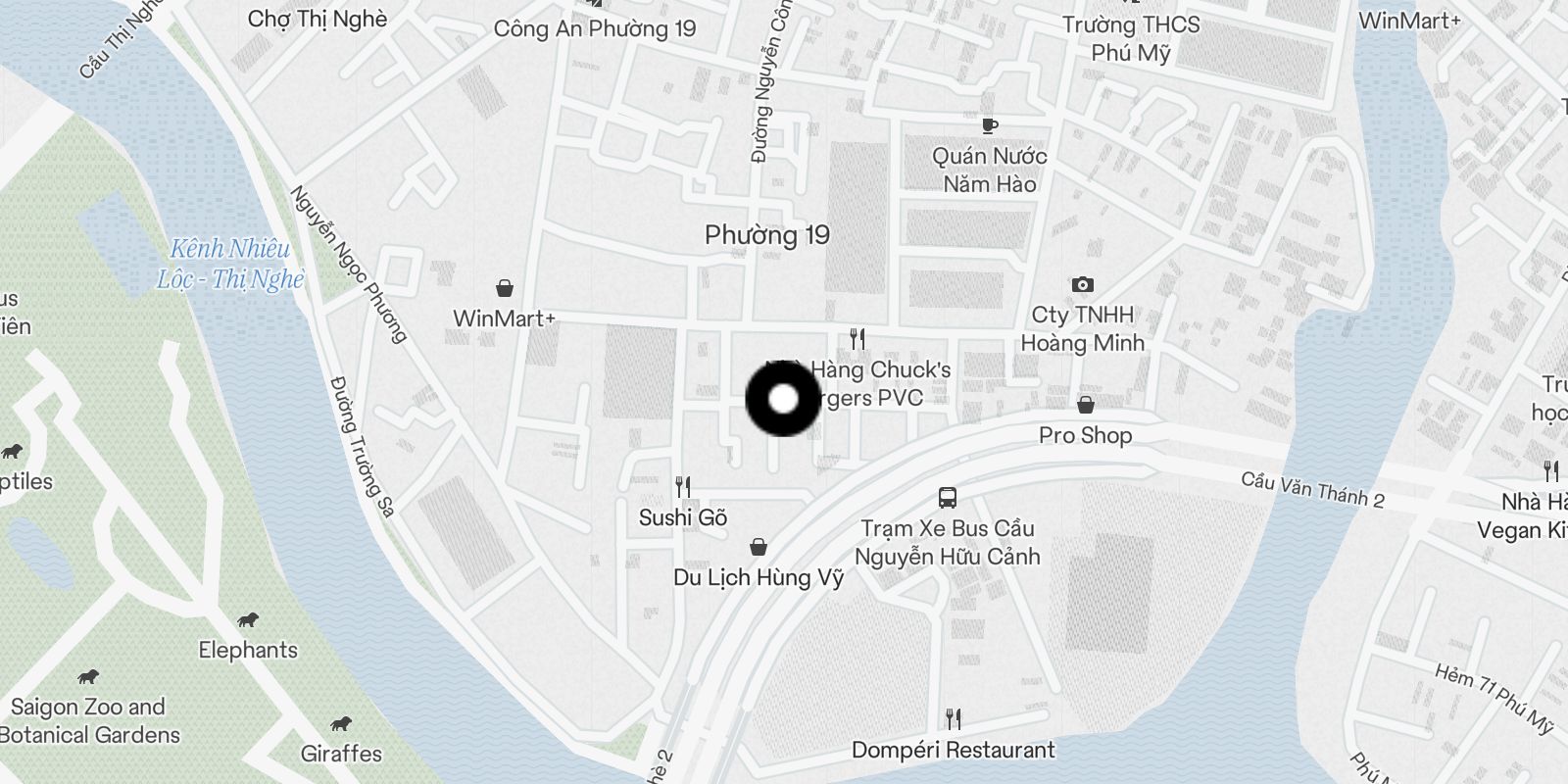Open the Quán Nước Năm Hào cafe marker
This screenshot has height=784, width=1568.
pos(990,125)
